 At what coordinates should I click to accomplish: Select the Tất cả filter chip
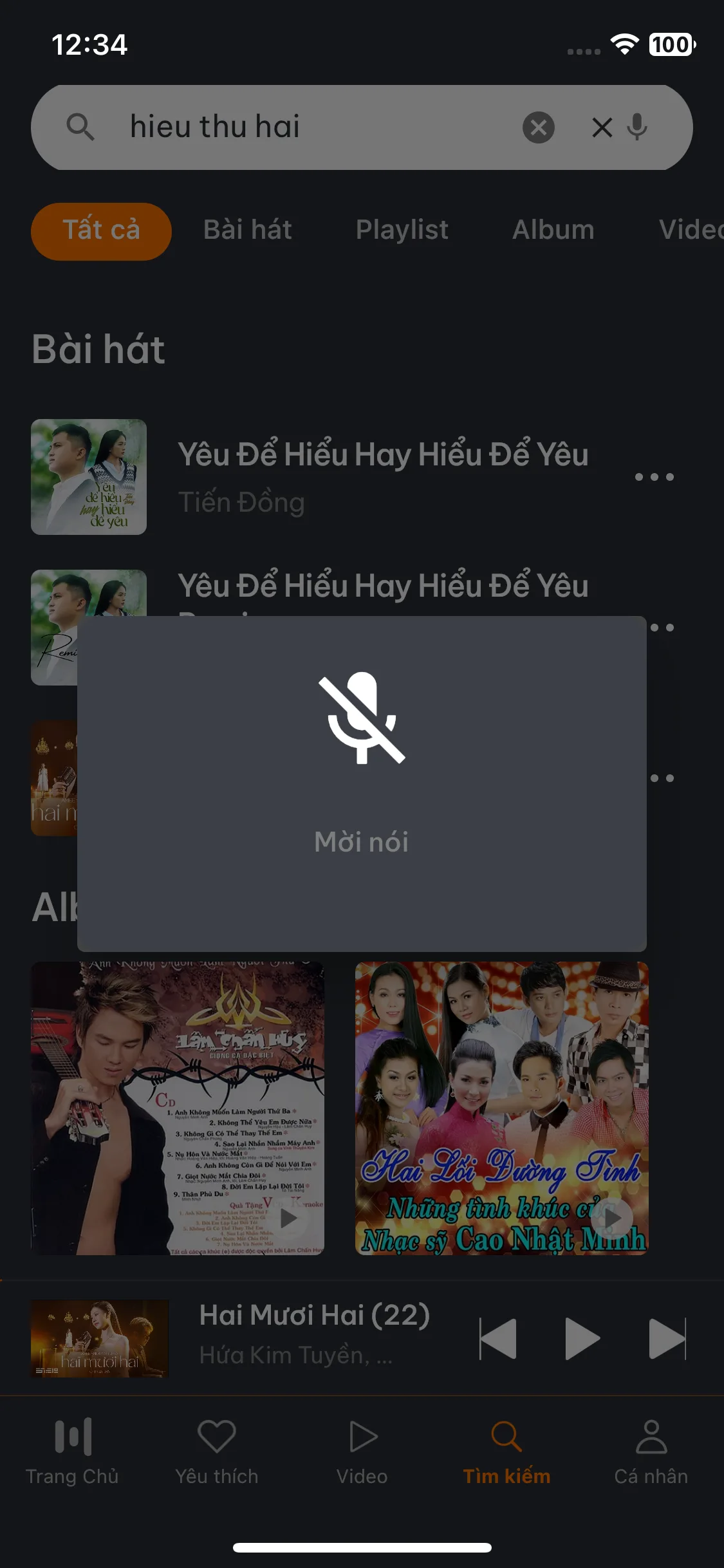(101, 230)
